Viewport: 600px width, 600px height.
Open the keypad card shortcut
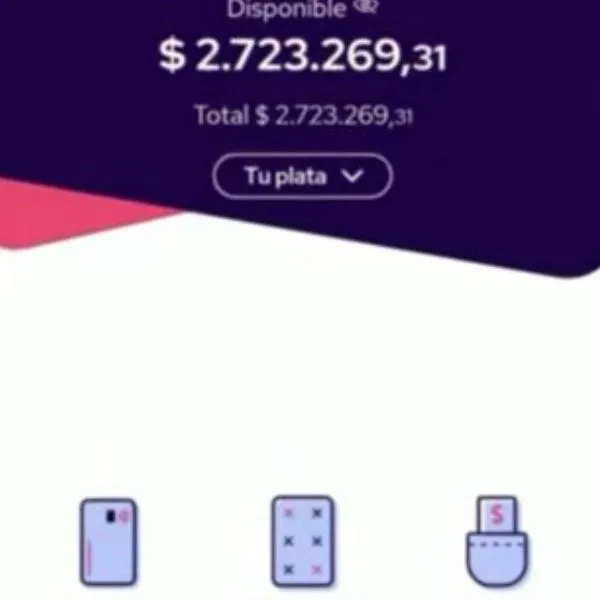point(302,541)
